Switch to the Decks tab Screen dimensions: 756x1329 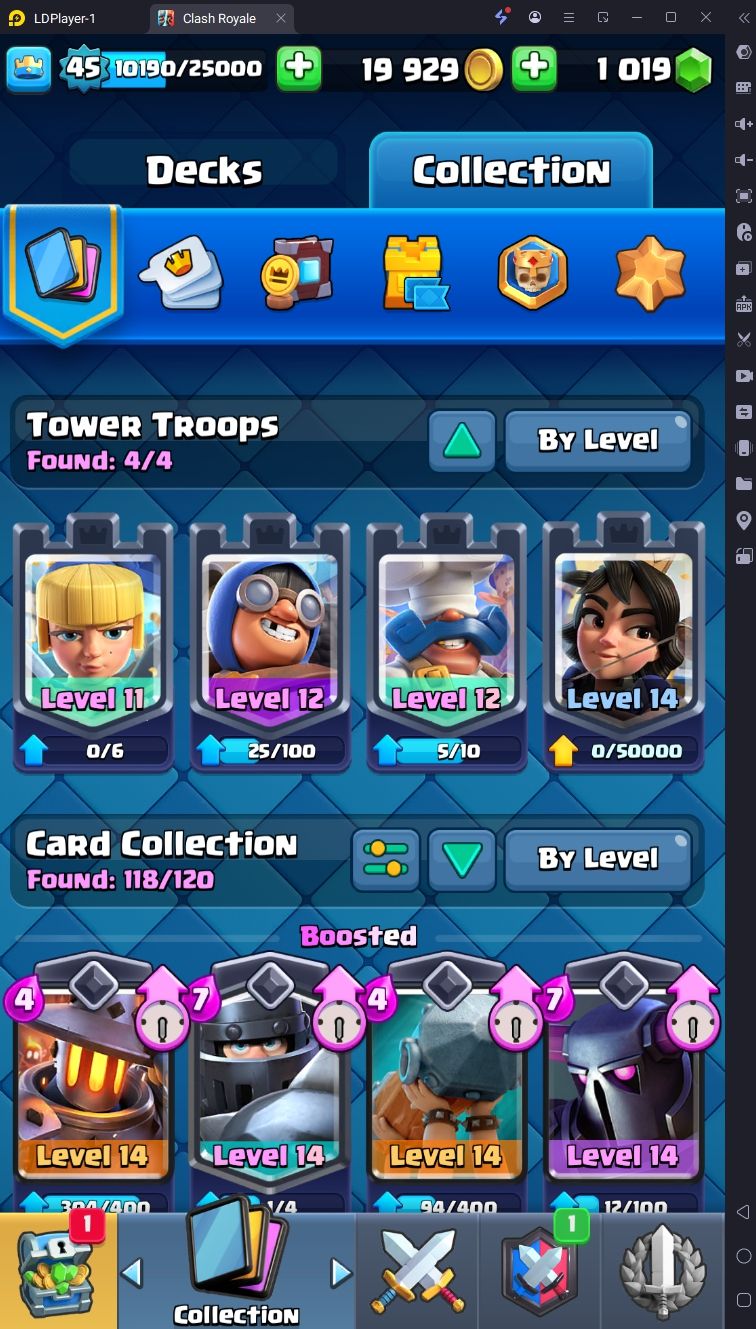[x=204, y=171]
